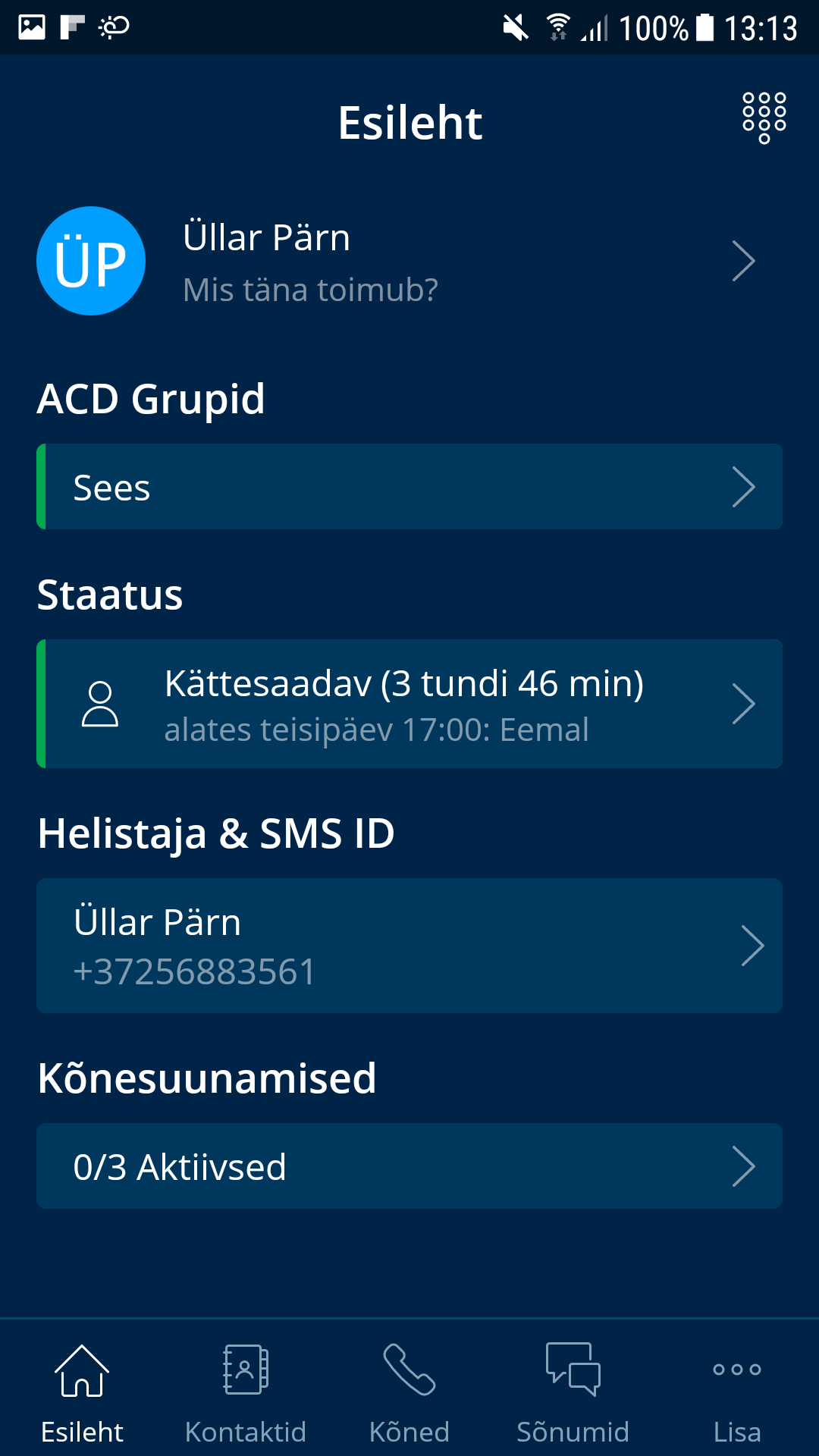Open Üllar Pärn's profile row
Image resolution: width=819 pixels, height=1456 pixels.
pyautogui.click(x=409, y=261)
